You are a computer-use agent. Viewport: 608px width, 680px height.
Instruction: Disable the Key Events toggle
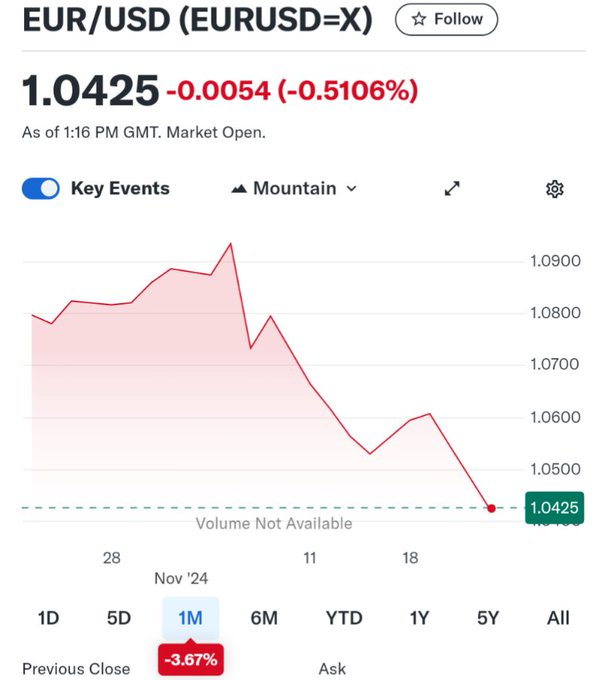[x=41, y=189]
